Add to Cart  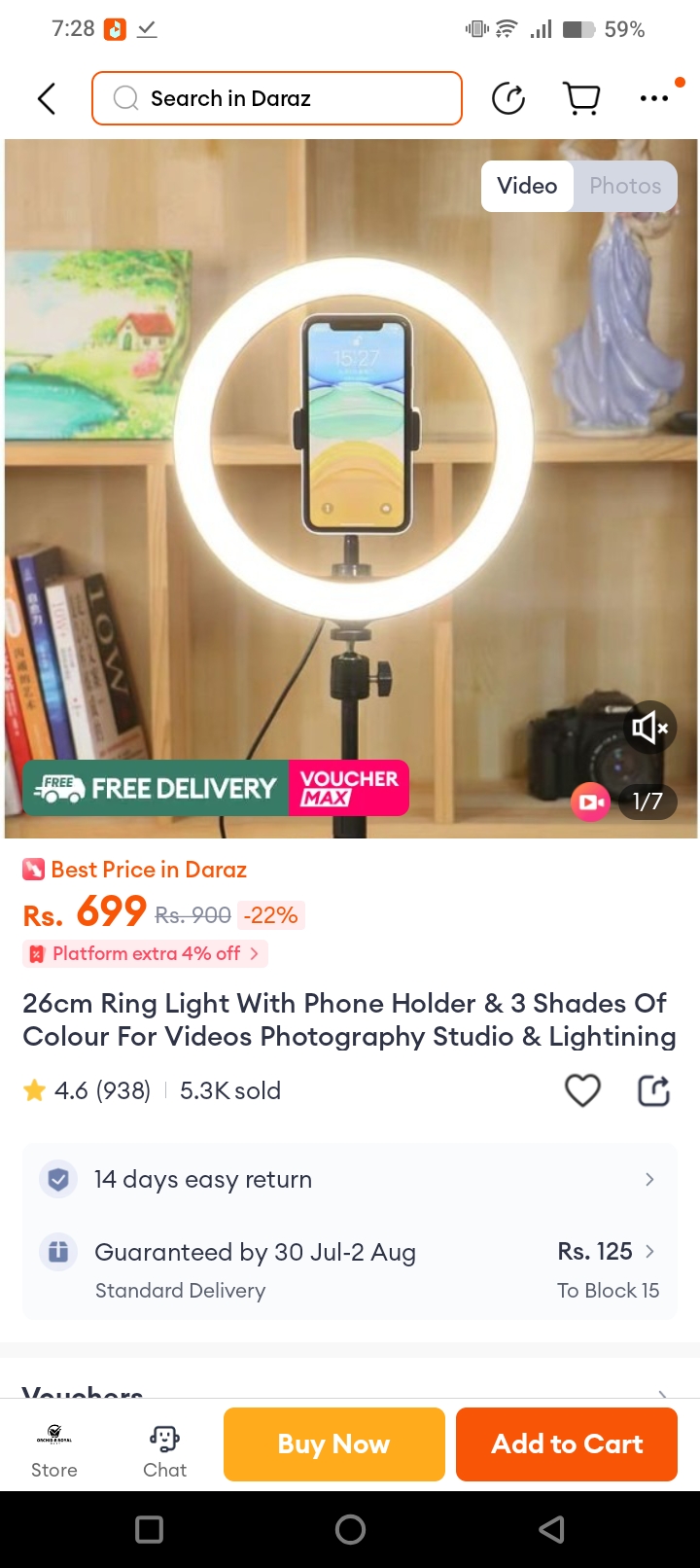pyautogui.click(x=567, y=1444)
